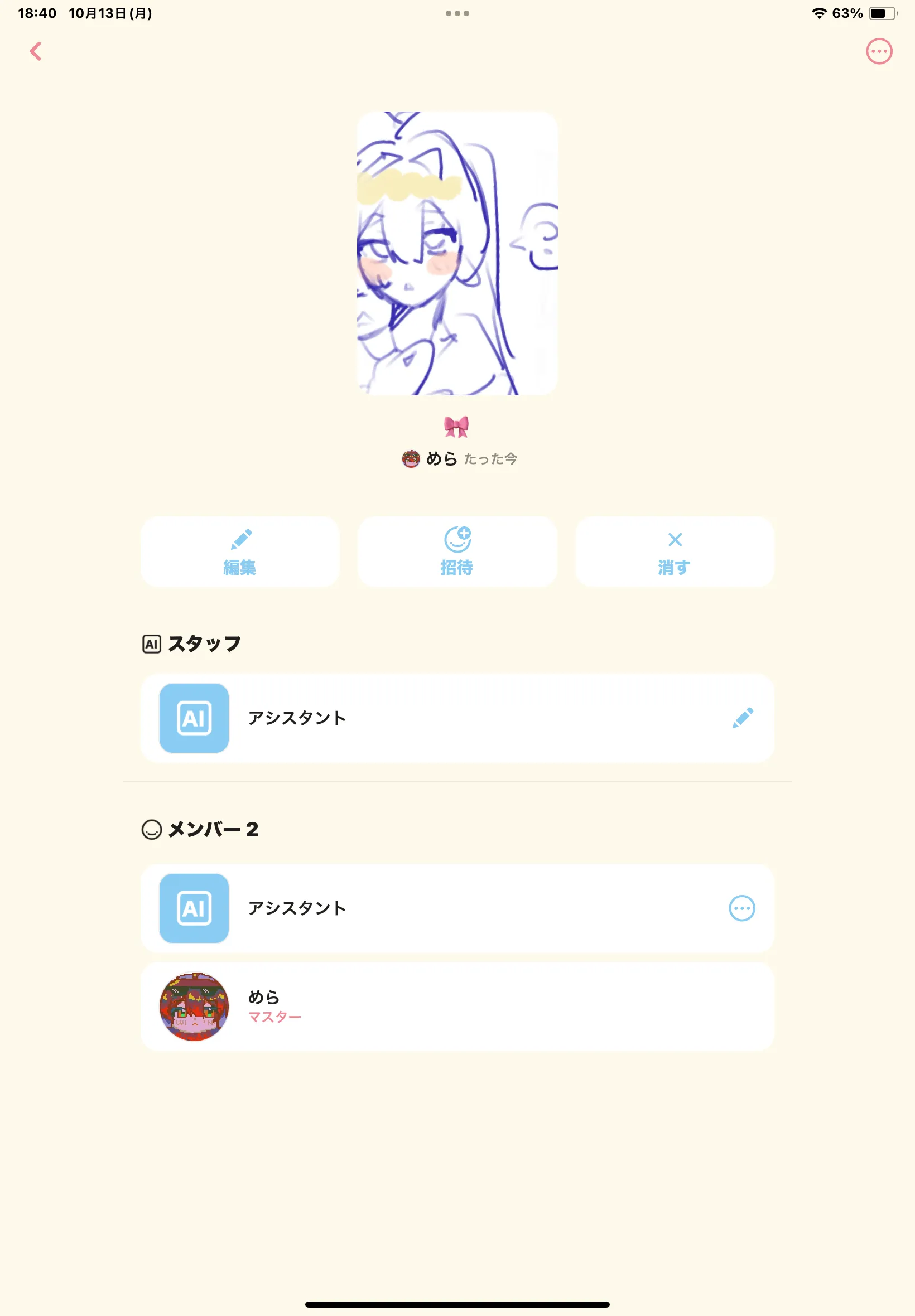Viewport: 915px width, 1316px height.
Task: Invite someone with the 招待 button
Action: [457, 551]
